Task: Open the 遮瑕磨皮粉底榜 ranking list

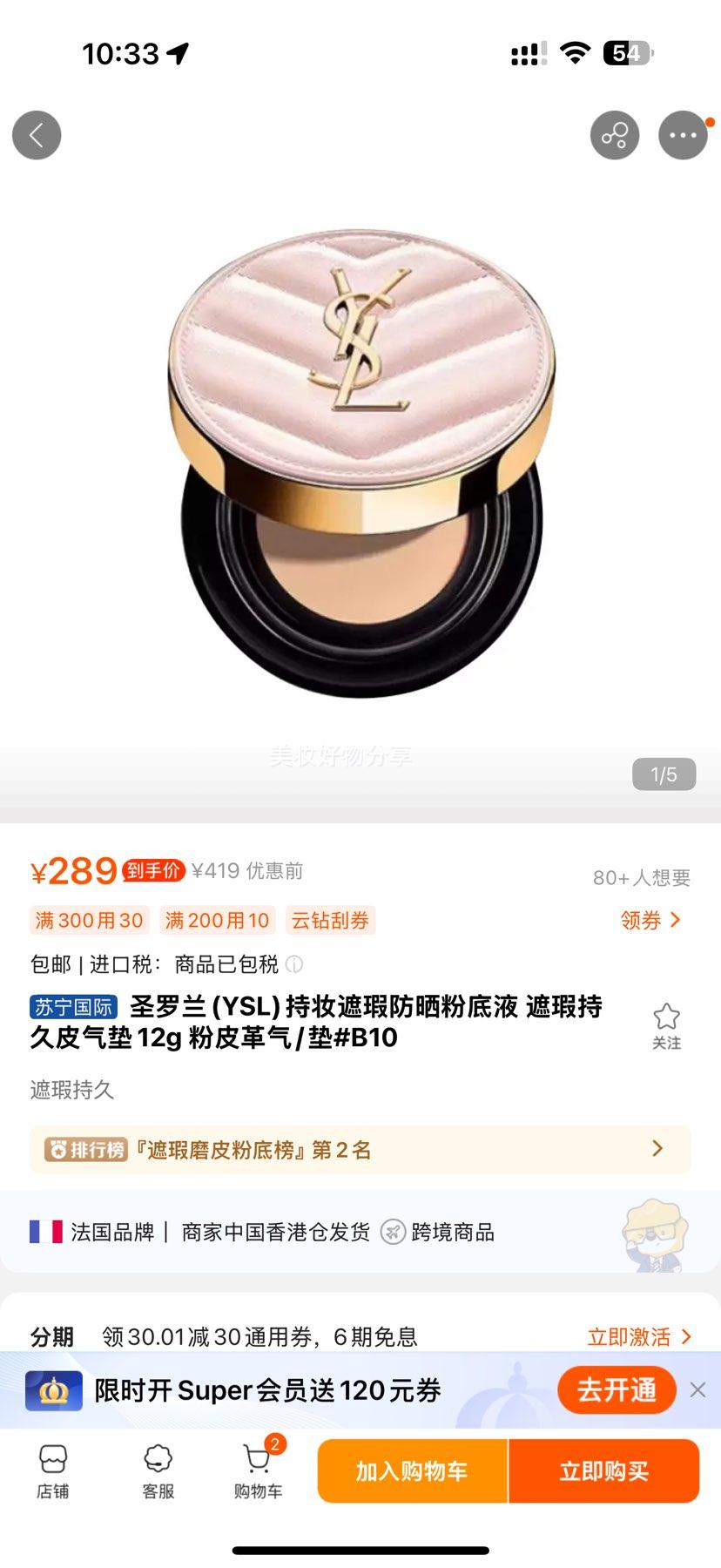Action: pos(360,1149)
